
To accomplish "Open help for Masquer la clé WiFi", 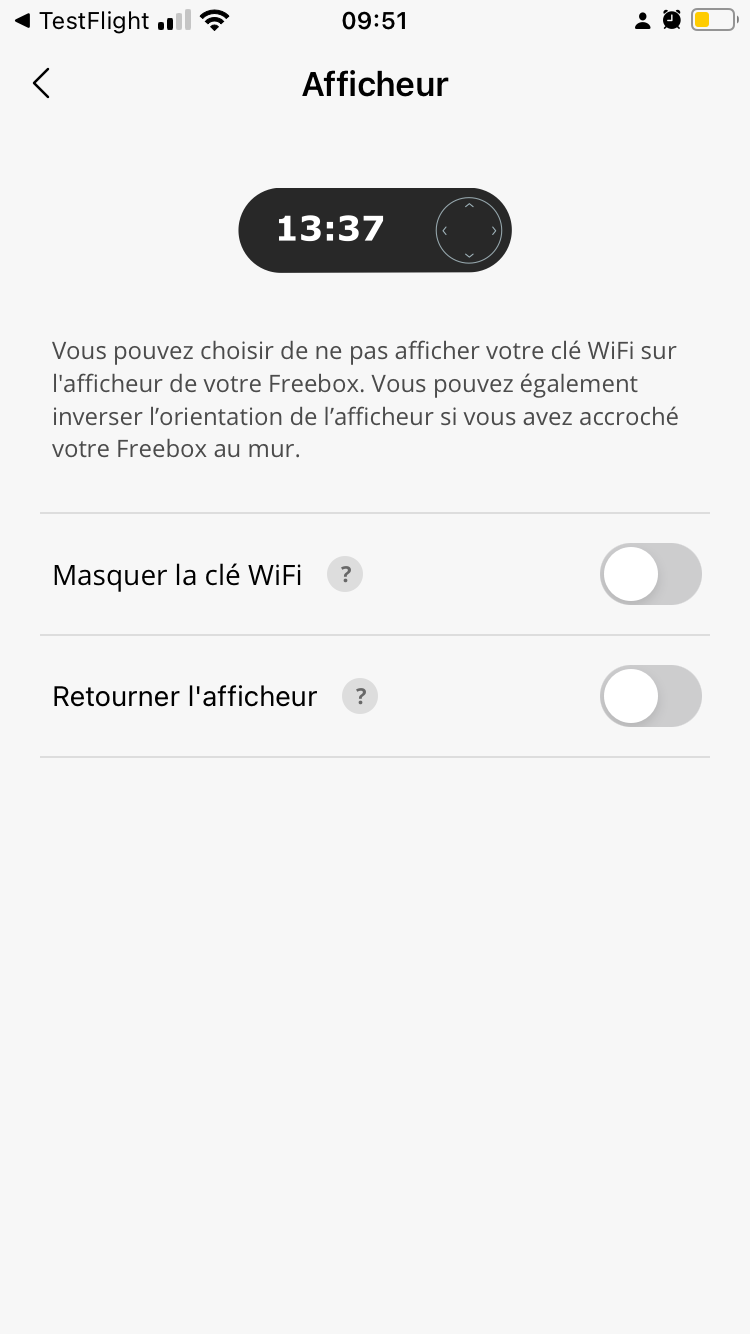I will [x=345, y=575].
